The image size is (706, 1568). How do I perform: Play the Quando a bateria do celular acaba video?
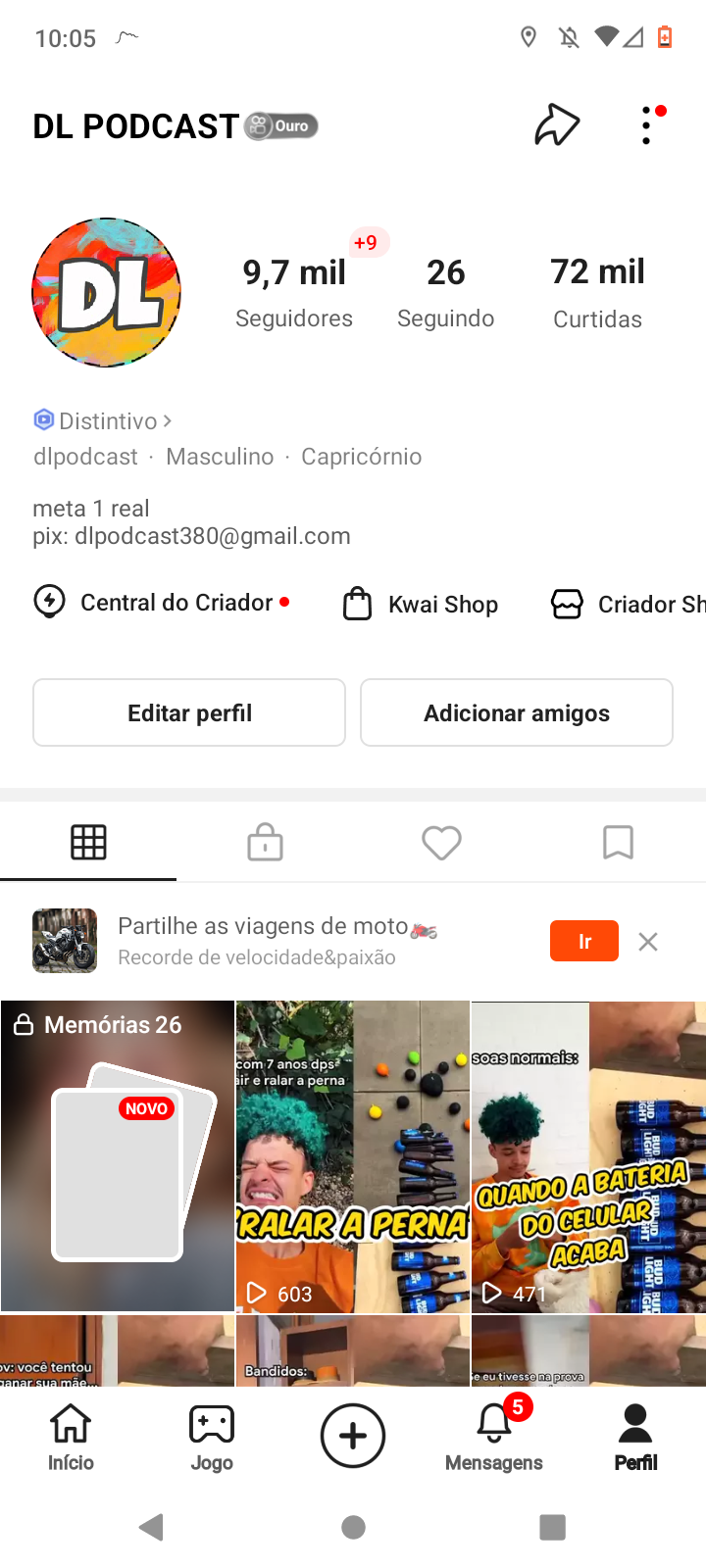(588, 1156)
